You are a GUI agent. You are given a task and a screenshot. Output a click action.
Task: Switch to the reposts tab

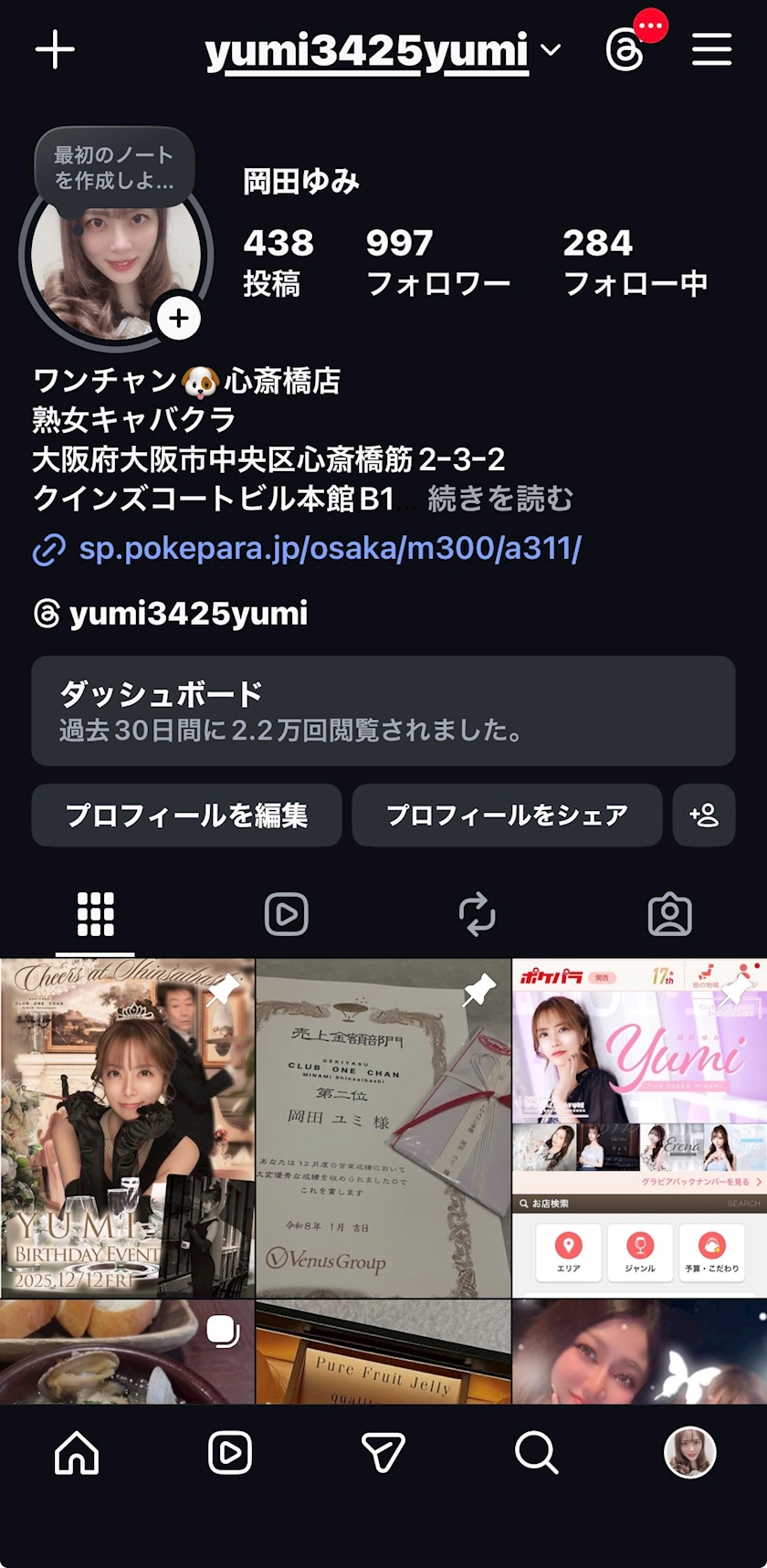pyautogui.click(x=478, y=914)
